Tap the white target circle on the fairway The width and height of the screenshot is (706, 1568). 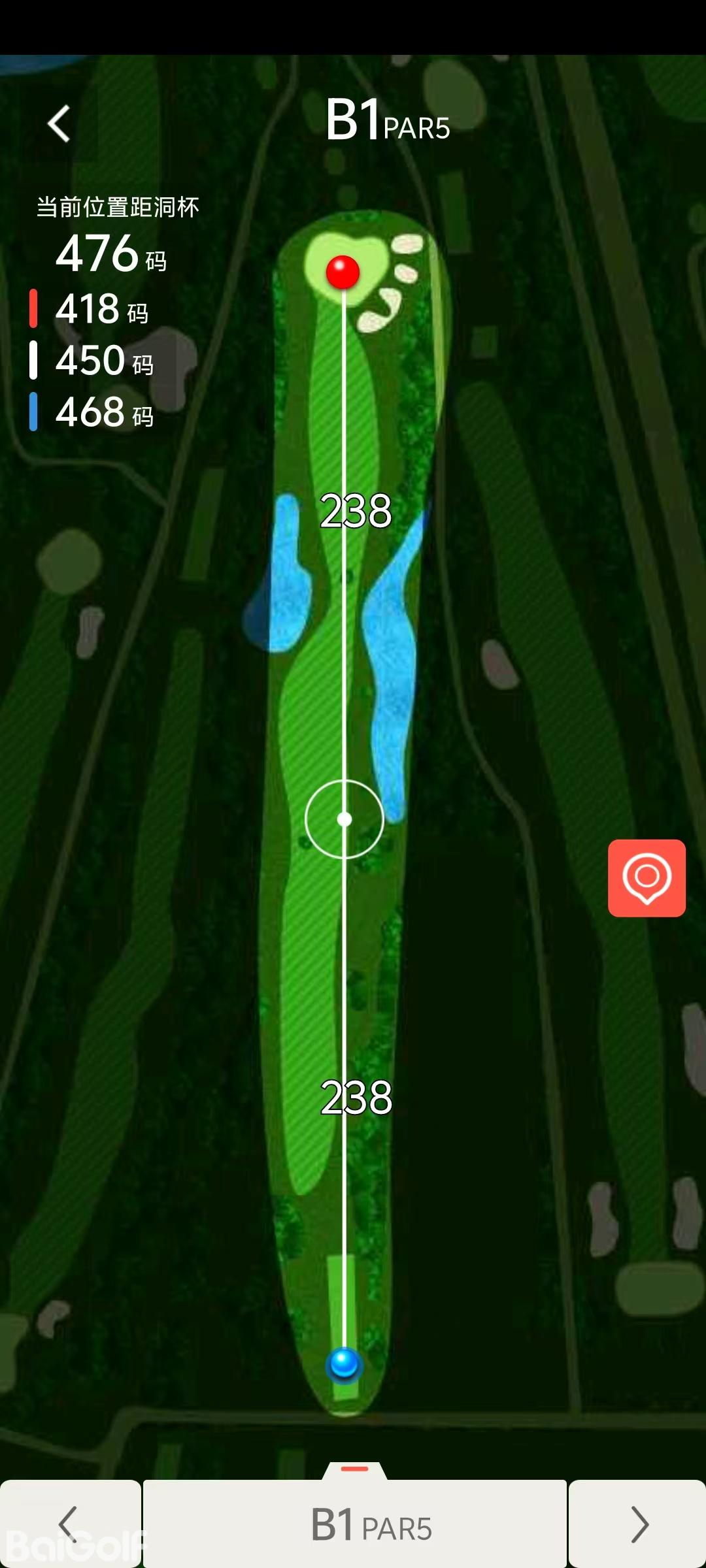345,819
